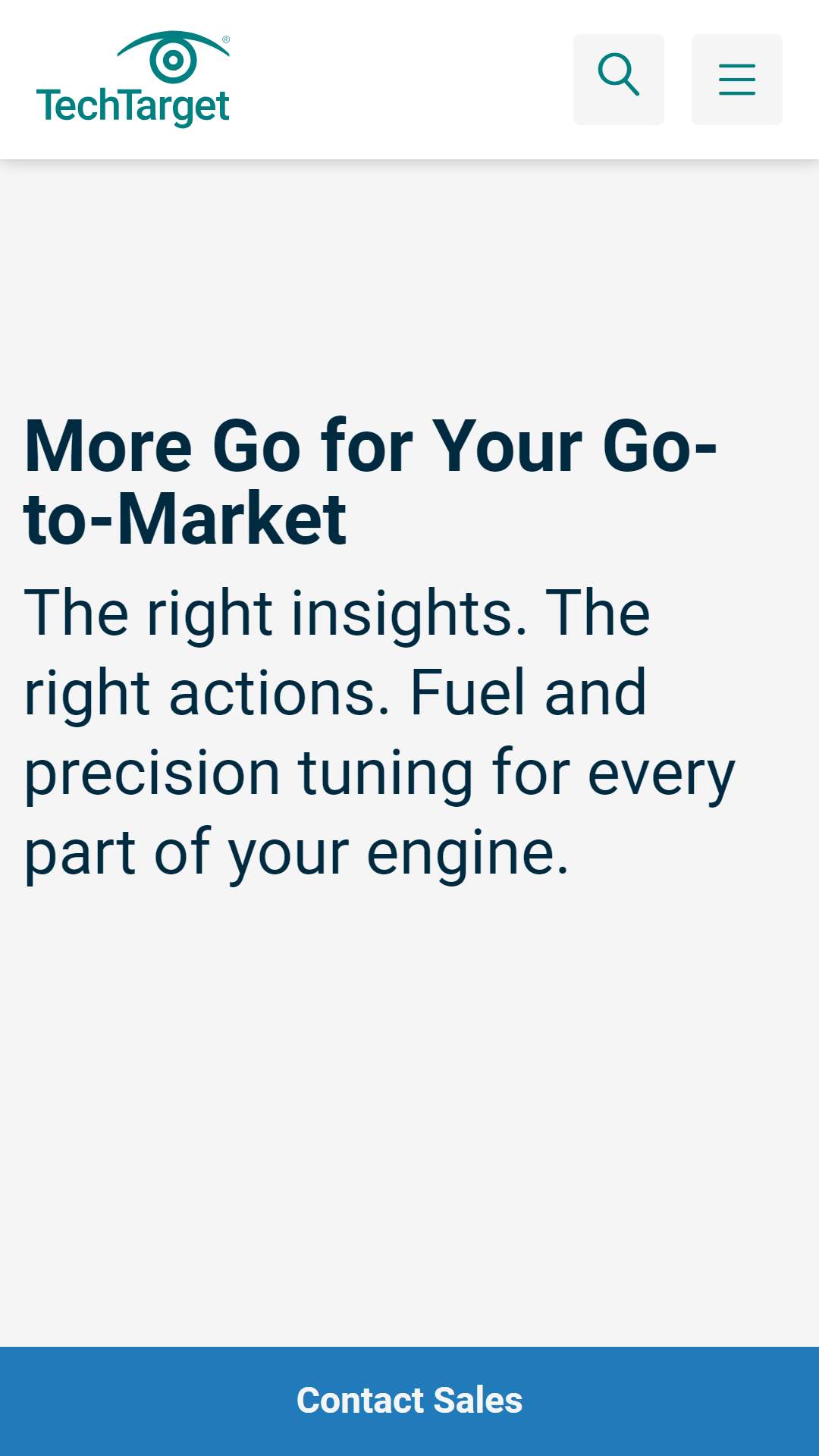Viewport: 819px width, 1456px height.
Task: Open the hamburger navigation menu
Action: click(737, 80)
